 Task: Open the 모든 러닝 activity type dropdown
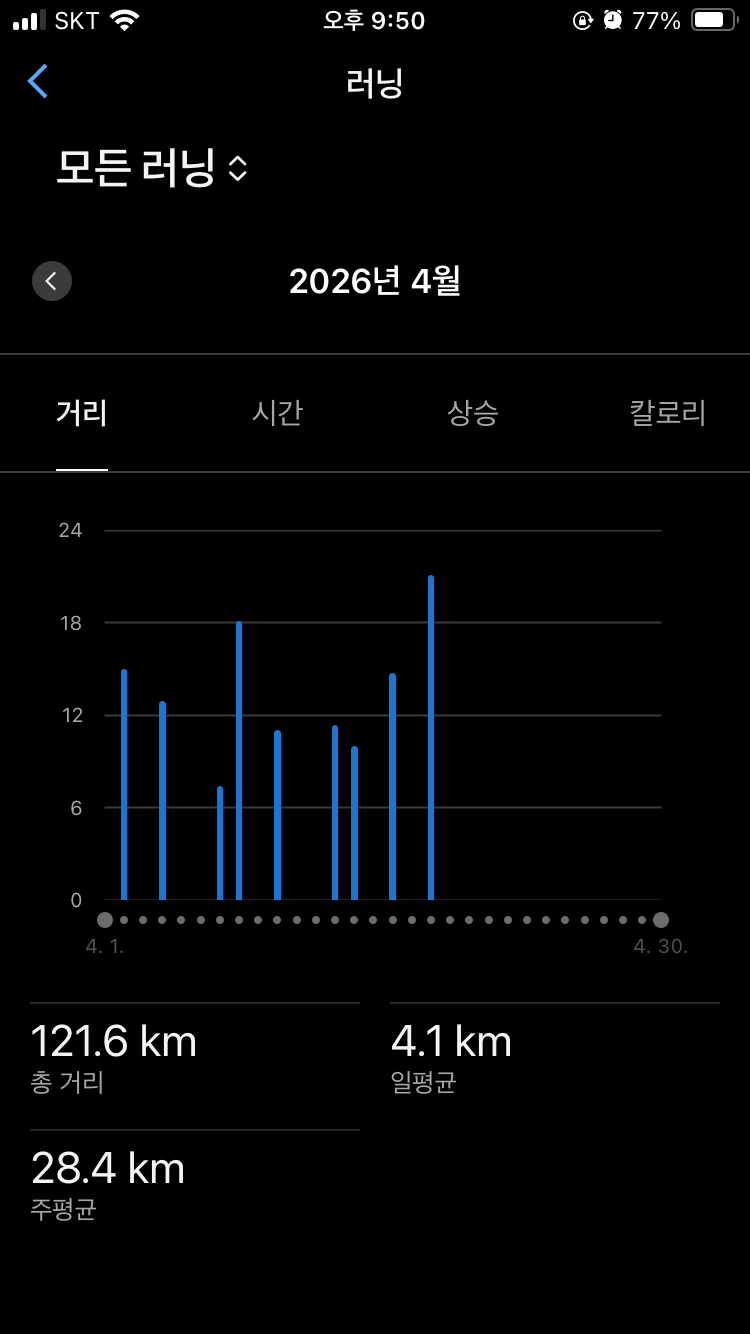152,168
